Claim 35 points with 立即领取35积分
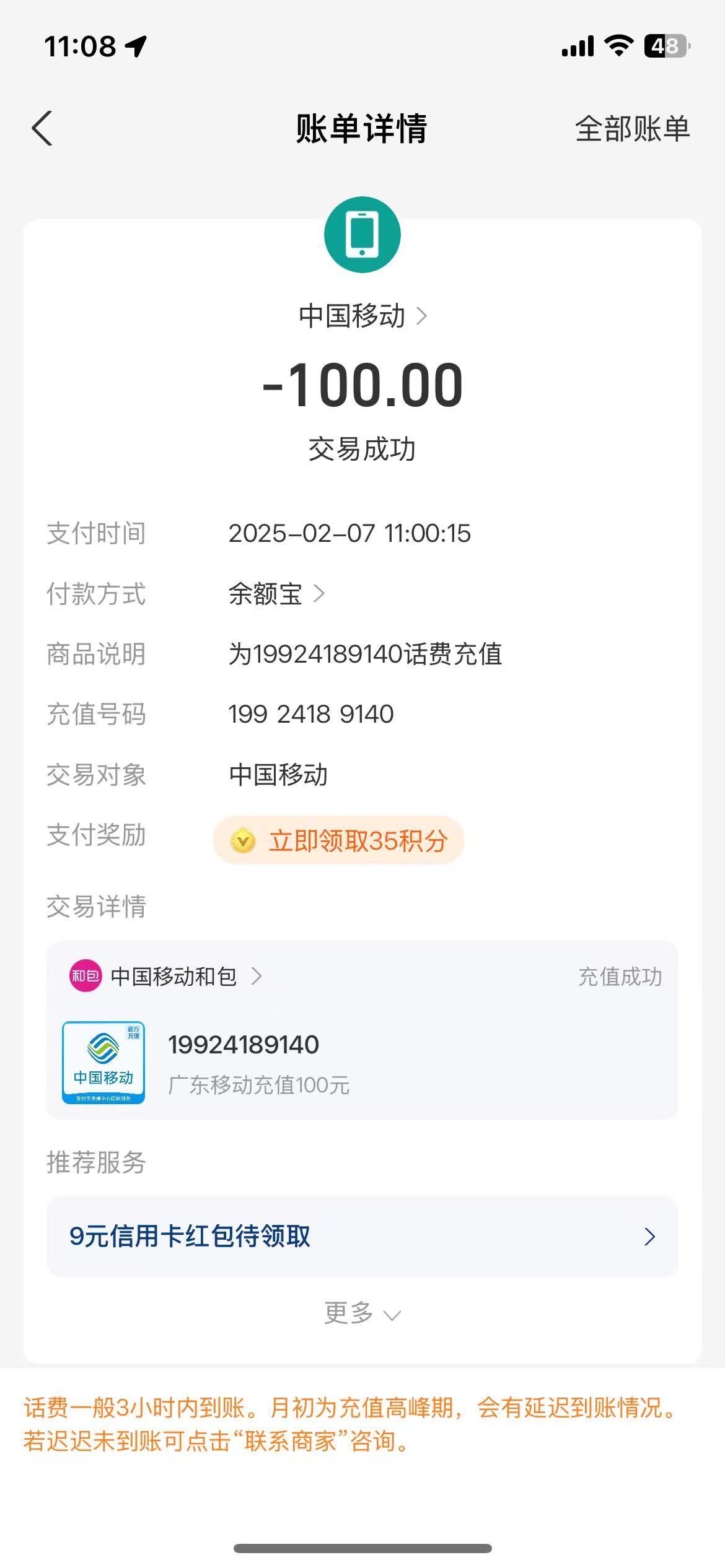 (x=339, y=840)
